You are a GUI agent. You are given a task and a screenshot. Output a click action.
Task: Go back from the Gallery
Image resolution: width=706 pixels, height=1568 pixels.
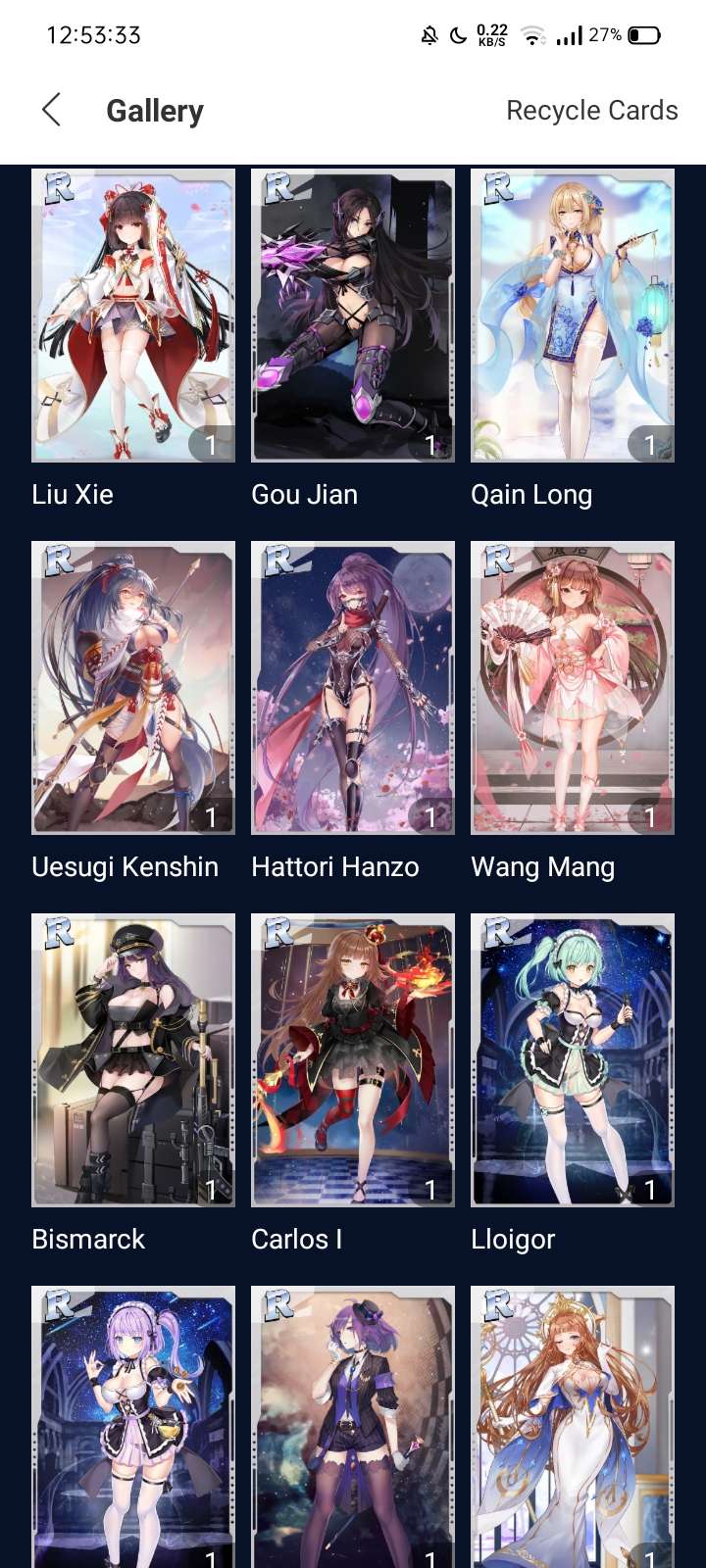[53, 111]
